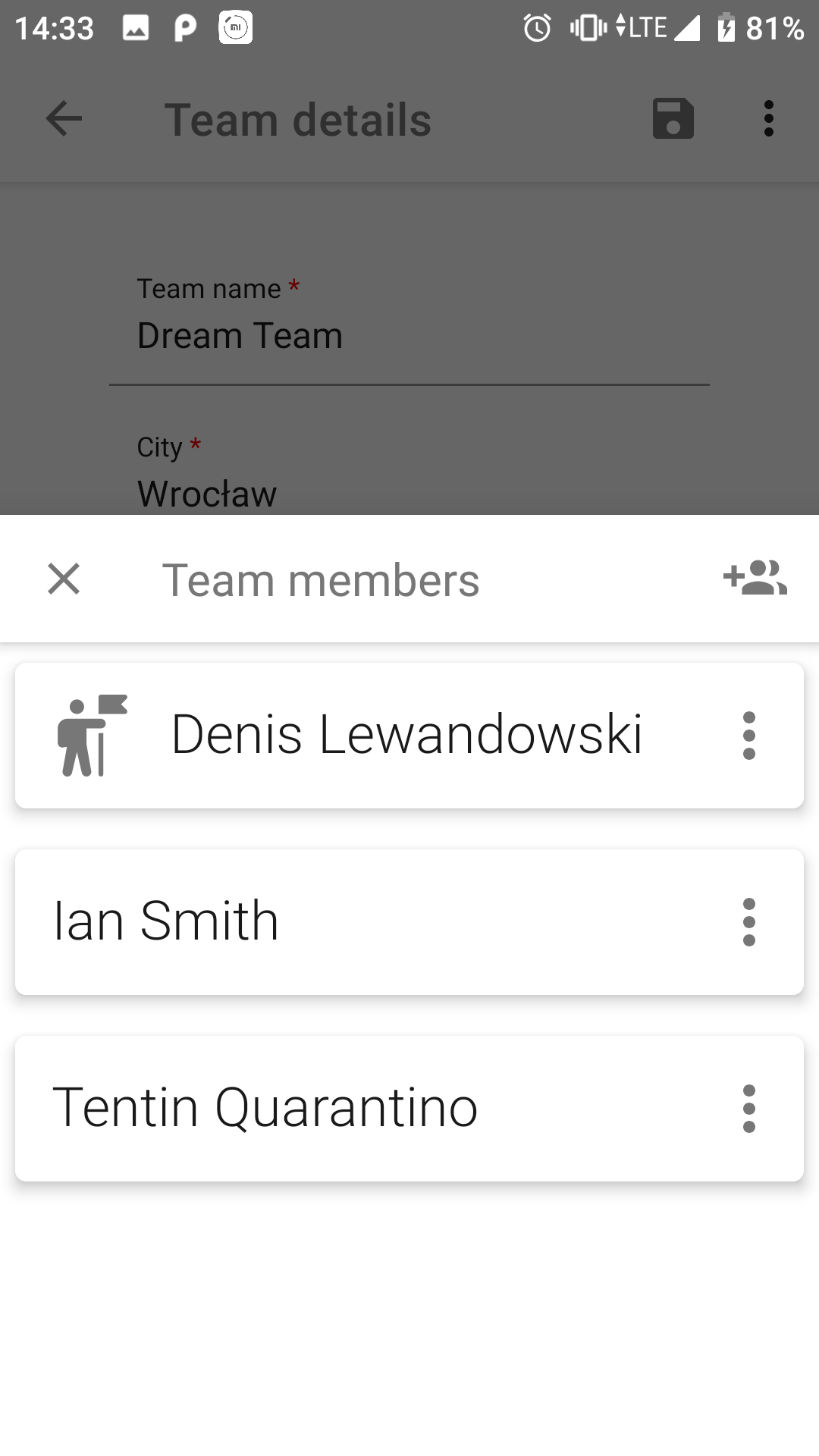Screen dimensions: 819x1456
Task: Edit the City field
Action: click(409, 491)
